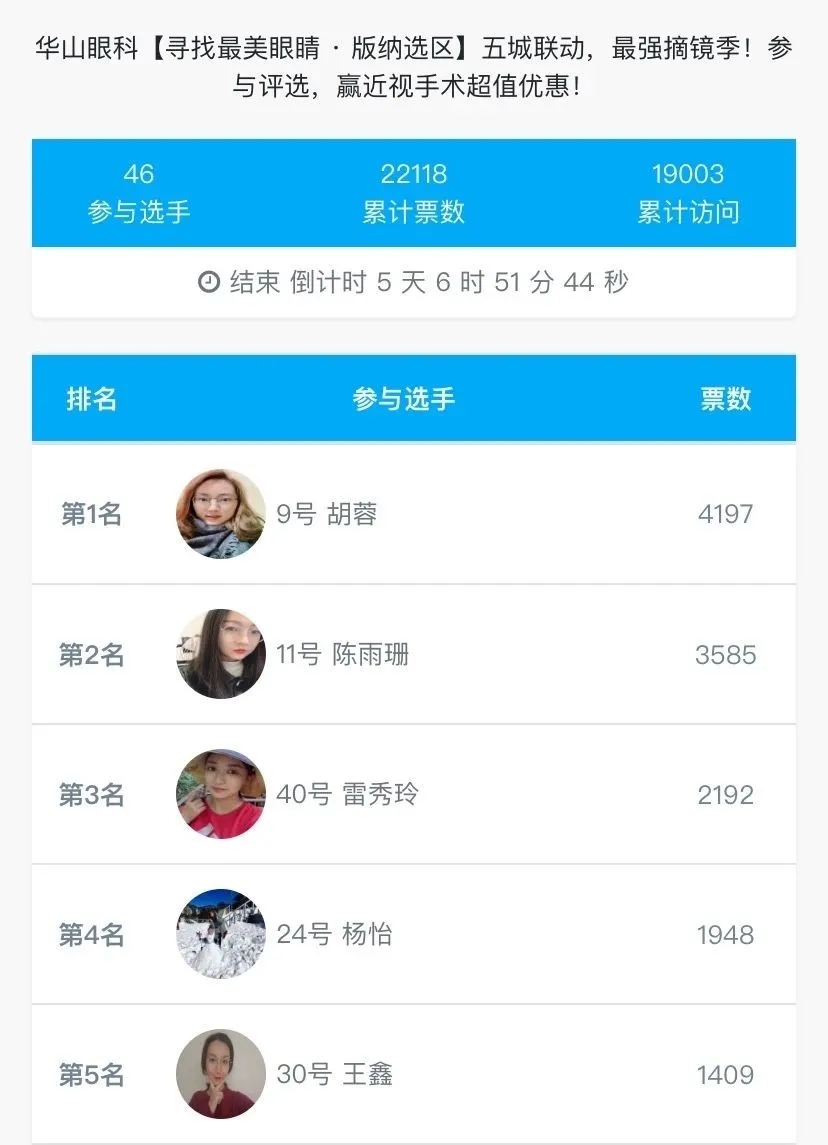Open contestant 9号 胡蓉's entry

point(326,514)
